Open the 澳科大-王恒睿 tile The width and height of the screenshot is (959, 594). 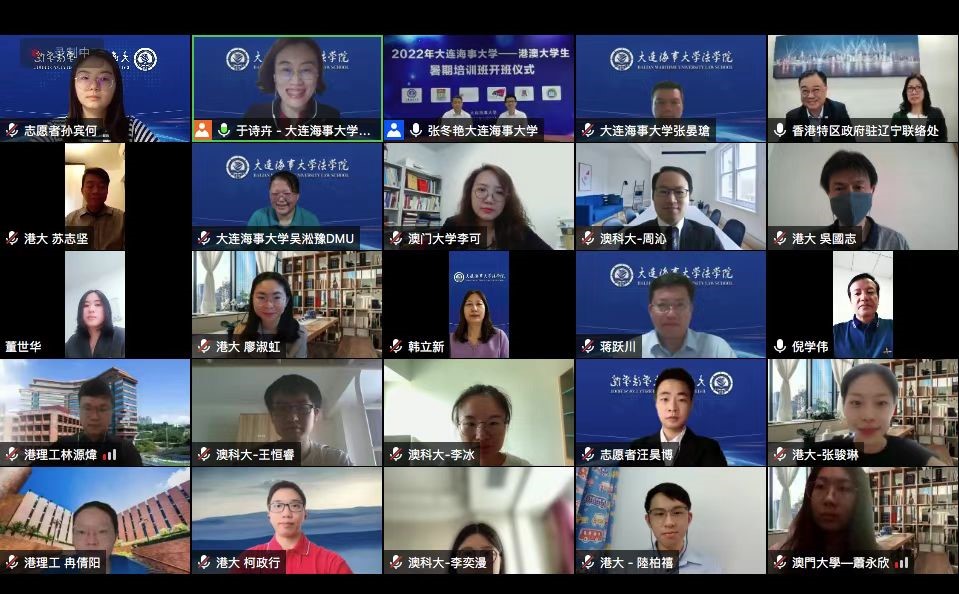[287, 412]
